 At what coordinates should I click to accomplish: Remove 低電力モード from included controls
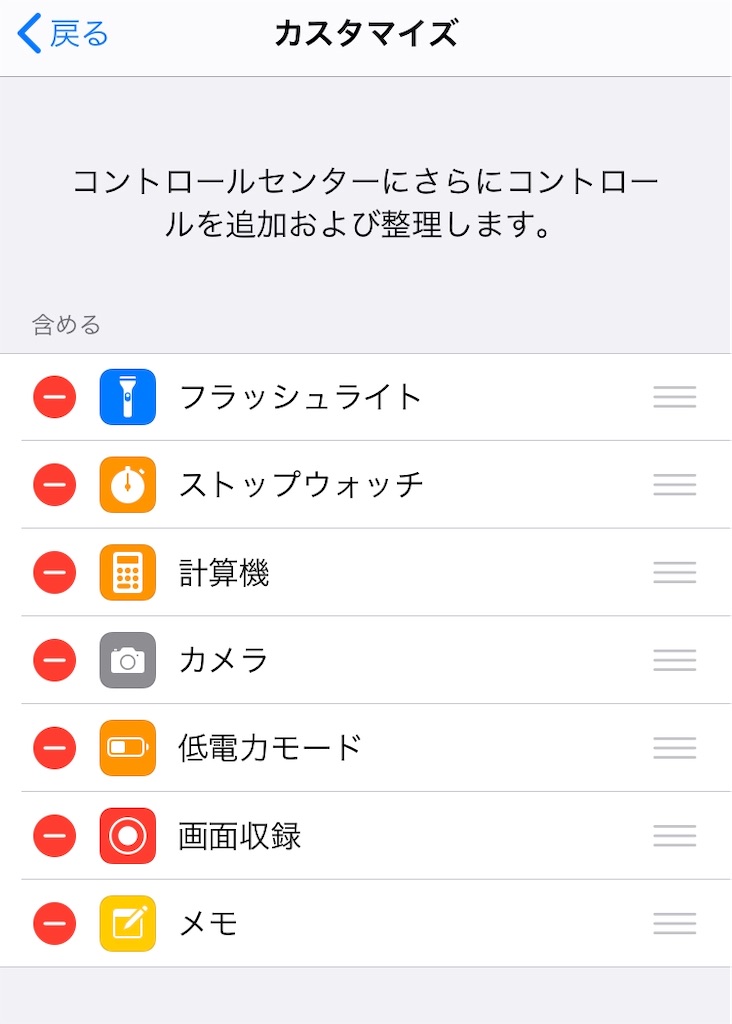[55, 748]
